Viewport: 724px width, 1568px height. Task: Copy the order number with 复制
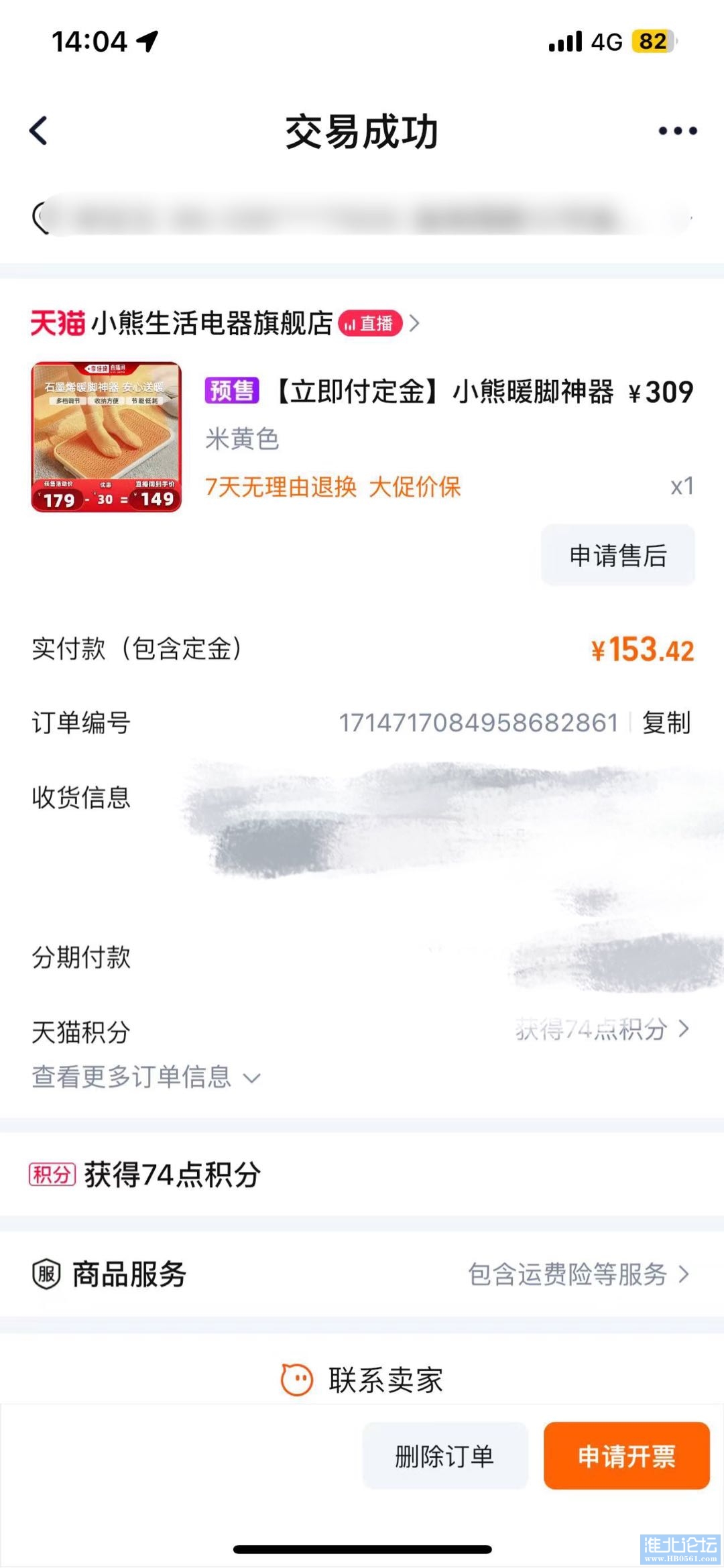click(x=666, y=723)
